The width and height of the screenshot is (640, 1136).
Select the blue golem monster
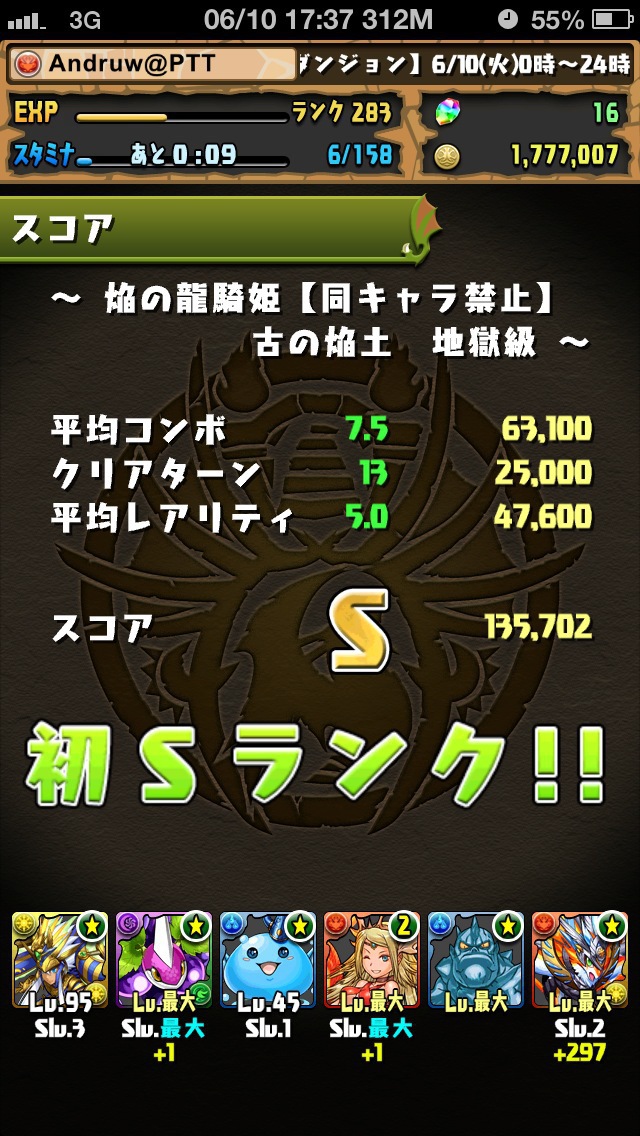tap(476, 959)
